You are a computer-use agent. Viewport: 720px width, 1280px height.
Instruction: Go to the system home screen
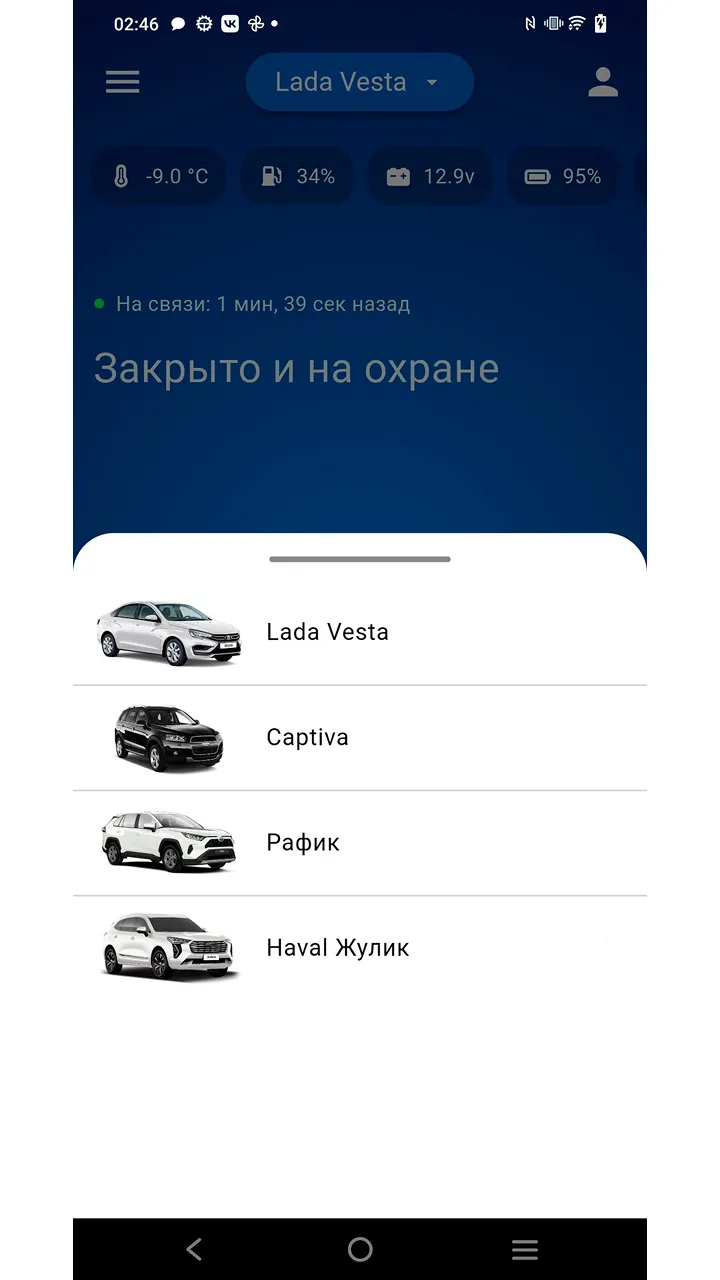[360, 1249]
